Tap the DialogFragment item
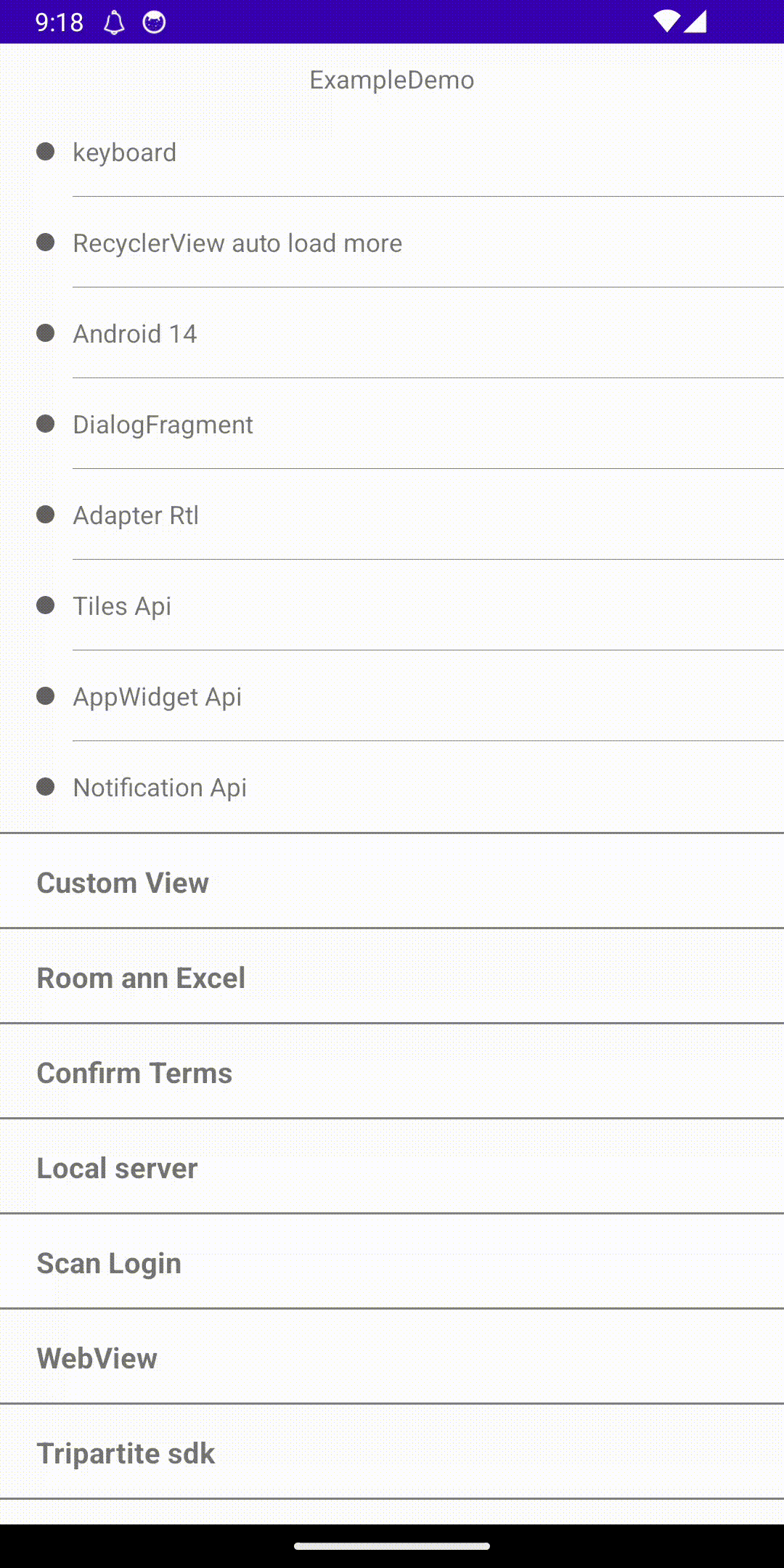Screen dimensions: 784x1568 coord(163,425)
